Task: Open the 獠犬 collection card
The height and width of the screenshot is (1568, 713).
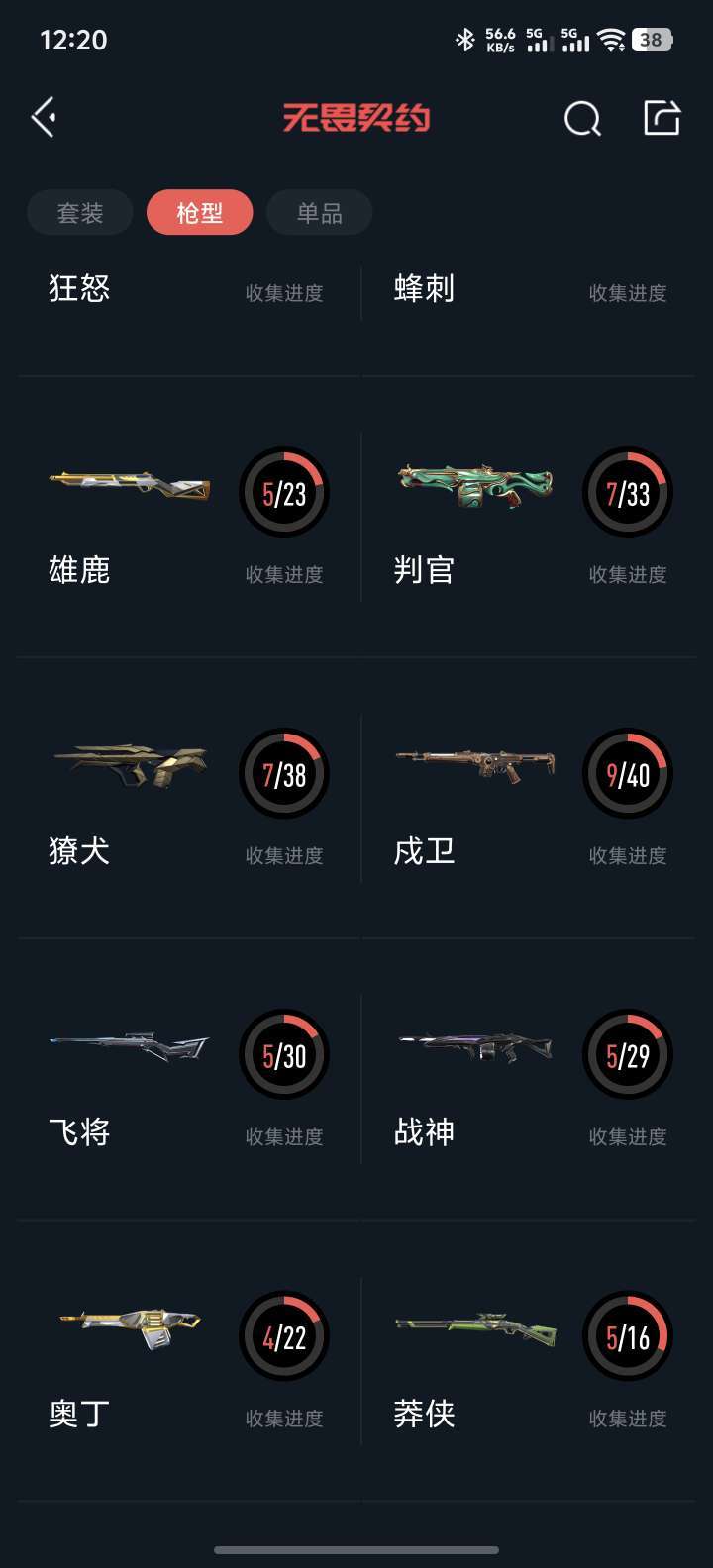Action: (189, 798)
